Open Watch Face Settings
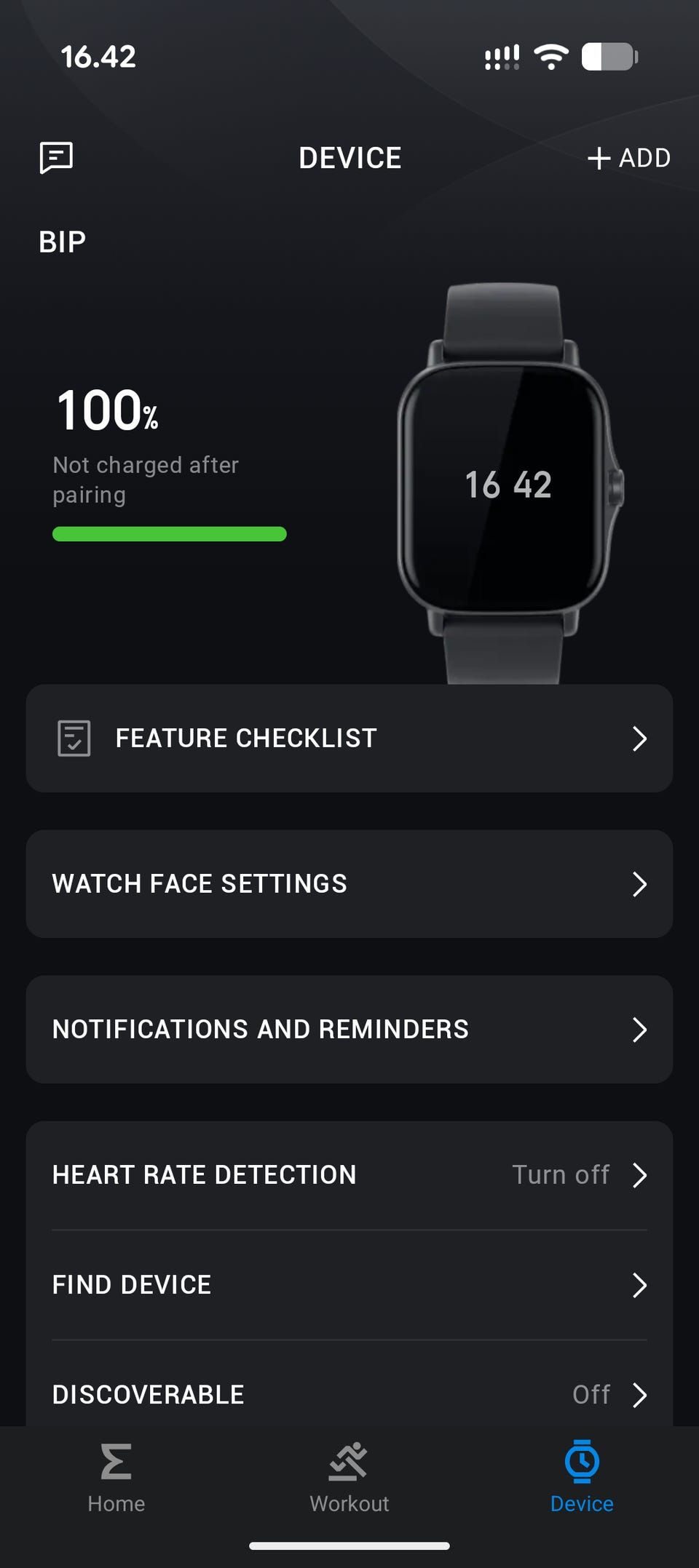 coord(349,884)
